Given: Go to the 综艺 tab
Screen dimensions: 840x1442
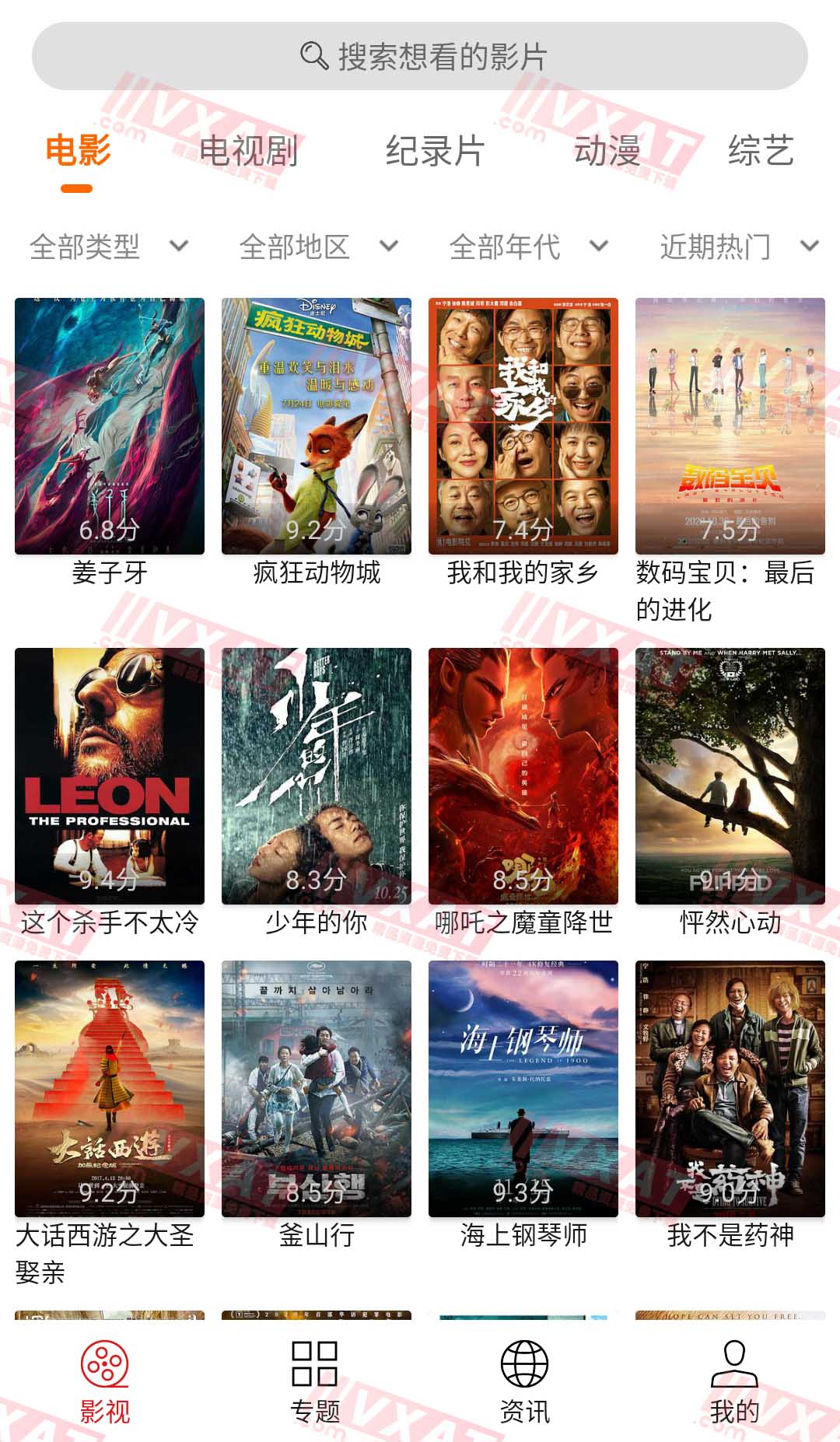Looking at the screenshot, I should (760, 151).
